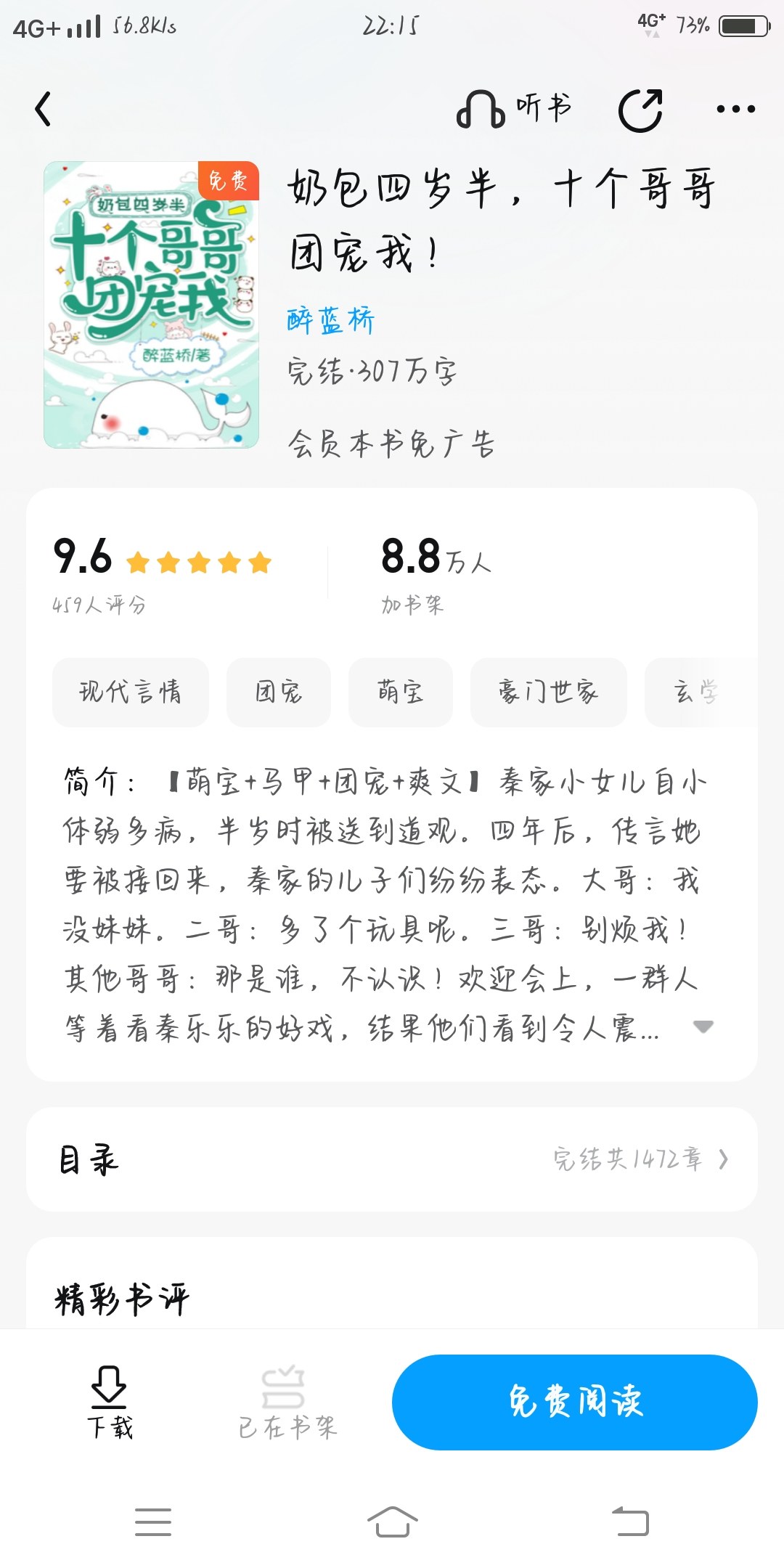Screen dimensions: 784x1568
Task: Go back using the top-left arrow
Action: pyautogui.click(x=44, y=110)
